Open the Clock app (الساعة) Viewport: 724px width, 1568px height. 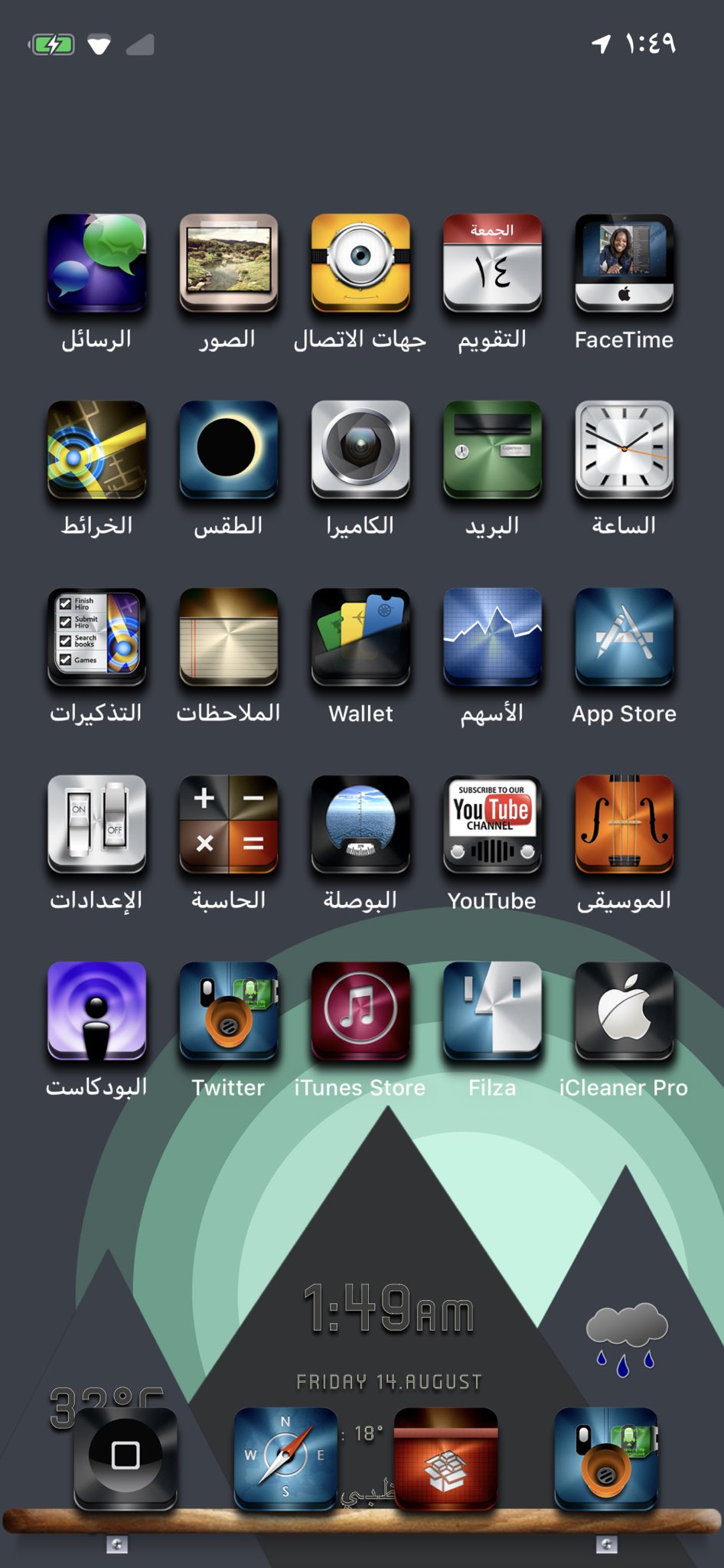click(x=624, y=450)
